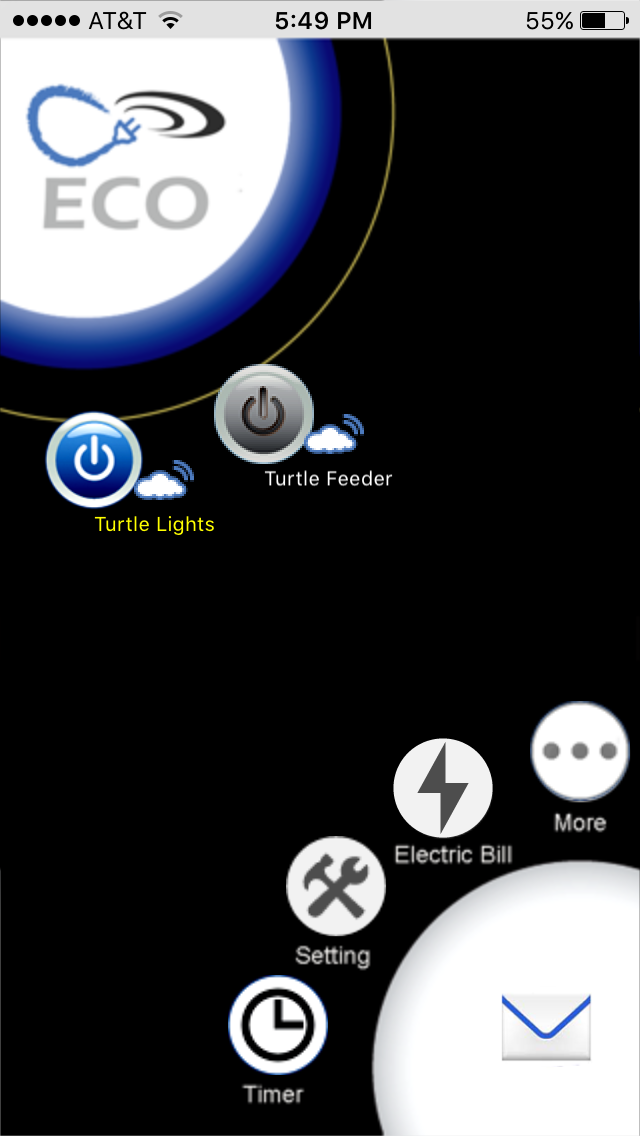This screenshot has height=1136, width=640.
Task: Open the Setting tools menu
Action: pyautogui.click(x=335, y=886)
